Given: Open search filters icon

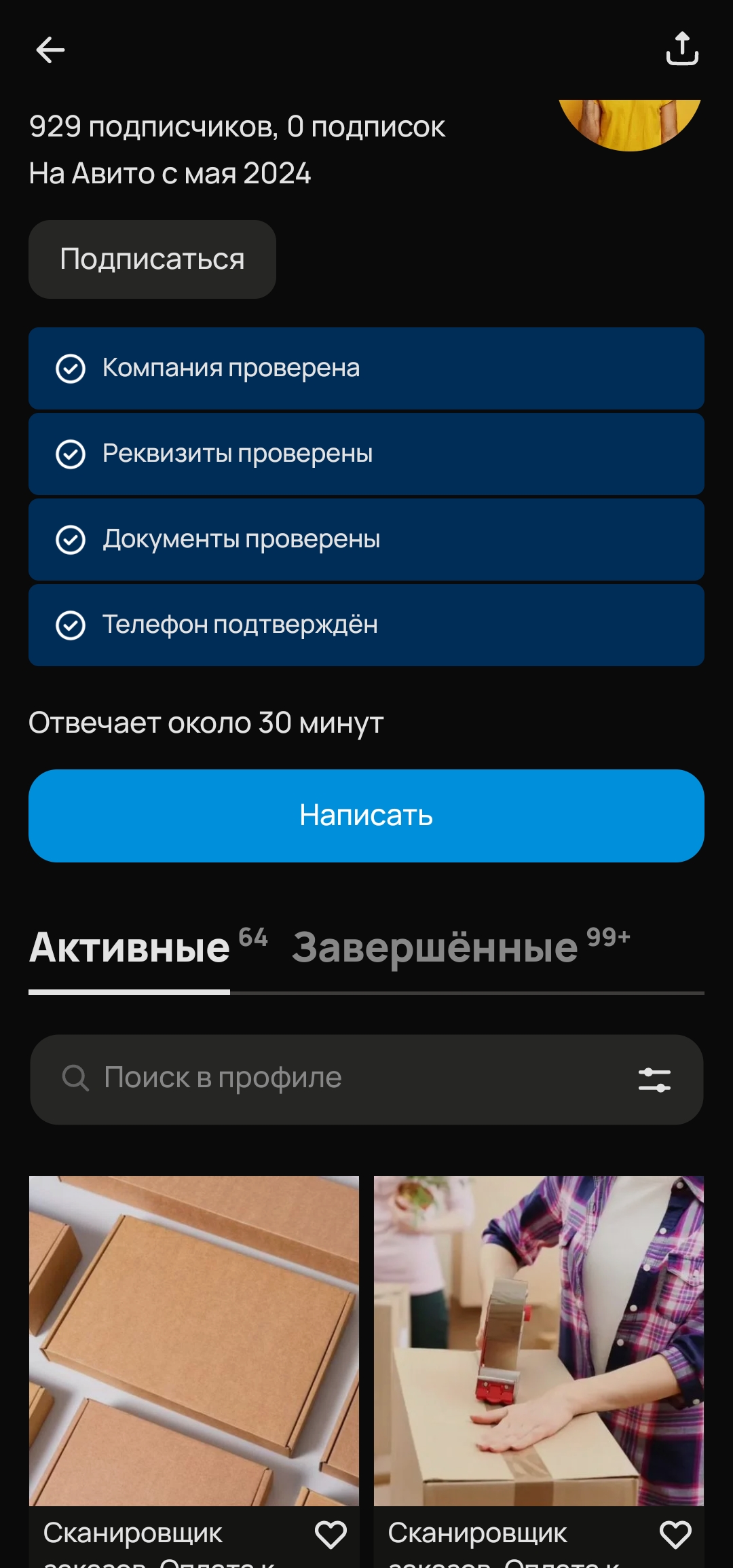Looking at the screenshot, I should pyautogui.click(x=654, y=1079).
